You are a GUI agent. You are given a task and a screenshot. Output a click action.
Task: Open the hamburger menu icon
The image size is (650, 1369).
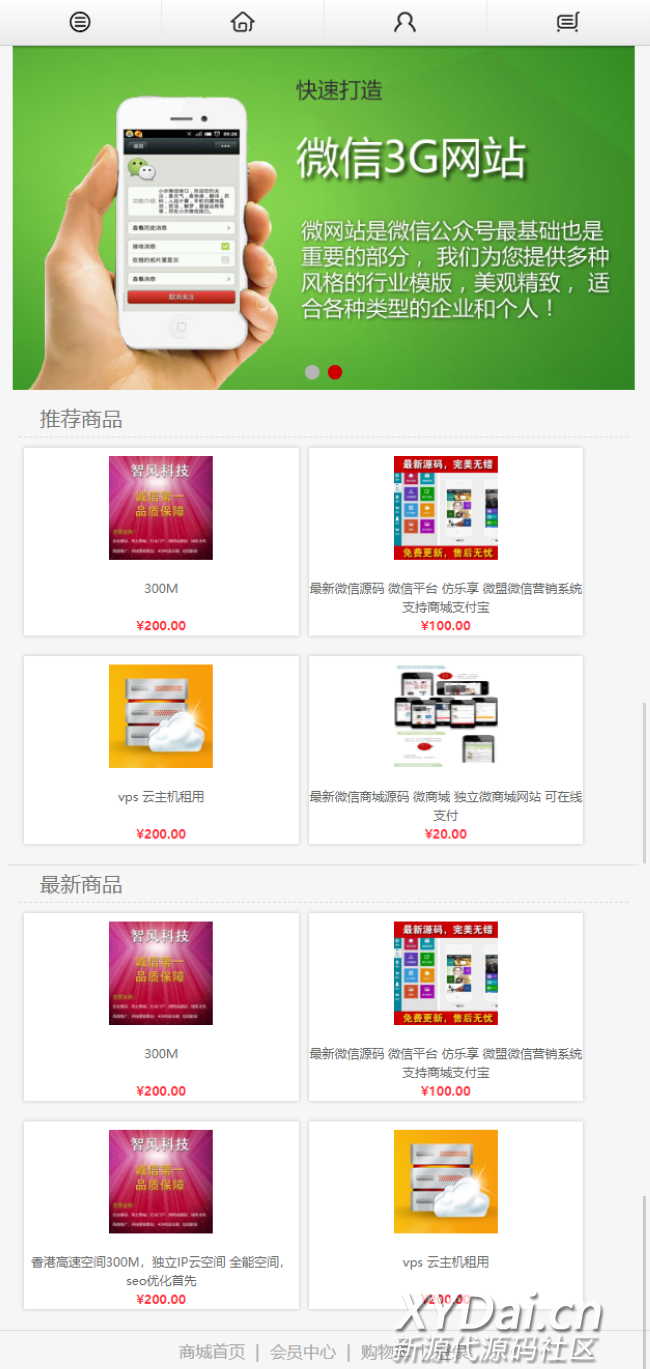click(80, 22)
